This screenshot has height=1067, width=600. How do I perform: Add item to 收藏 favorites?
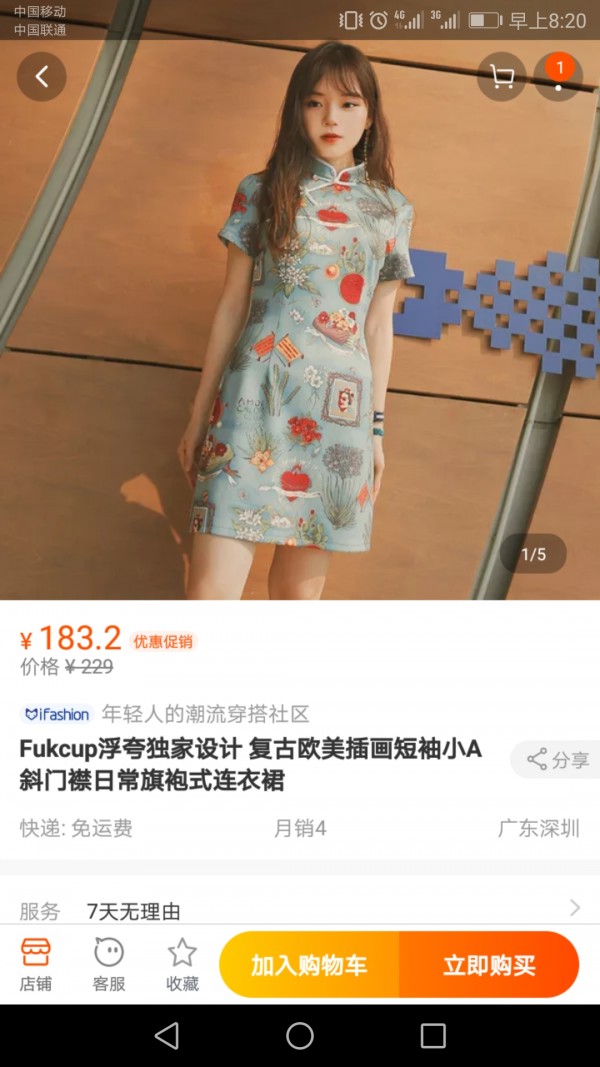182,964
